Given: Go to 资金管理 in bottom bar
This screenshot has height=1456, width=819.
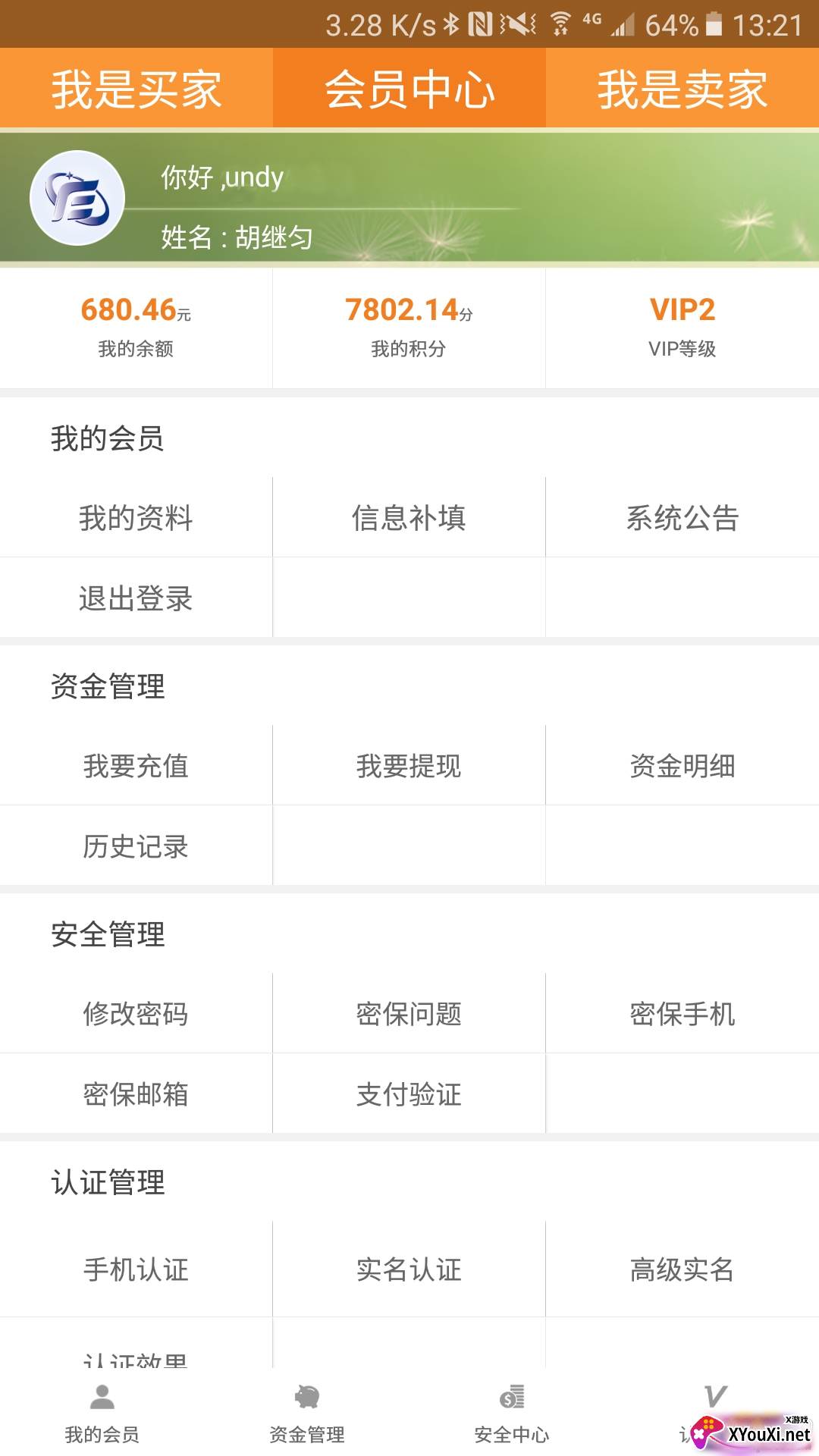Looking at the screenshot, I should 307,1414.
